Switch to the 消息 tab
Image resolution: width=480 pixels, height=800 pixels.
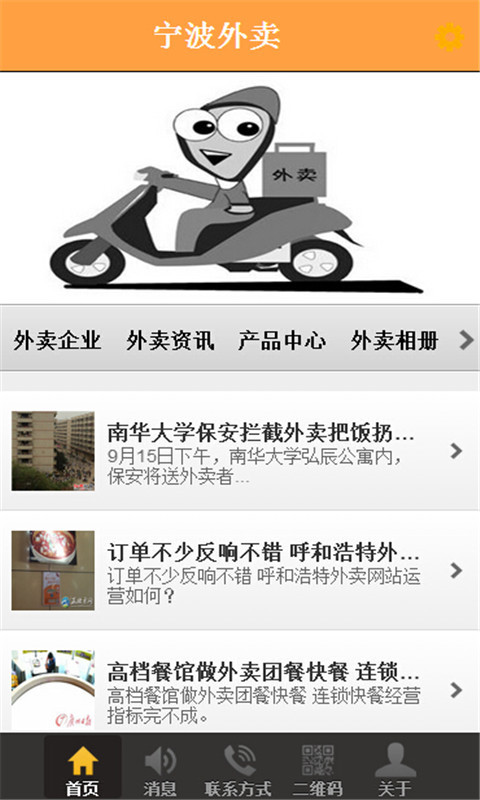tap(160, 767)
